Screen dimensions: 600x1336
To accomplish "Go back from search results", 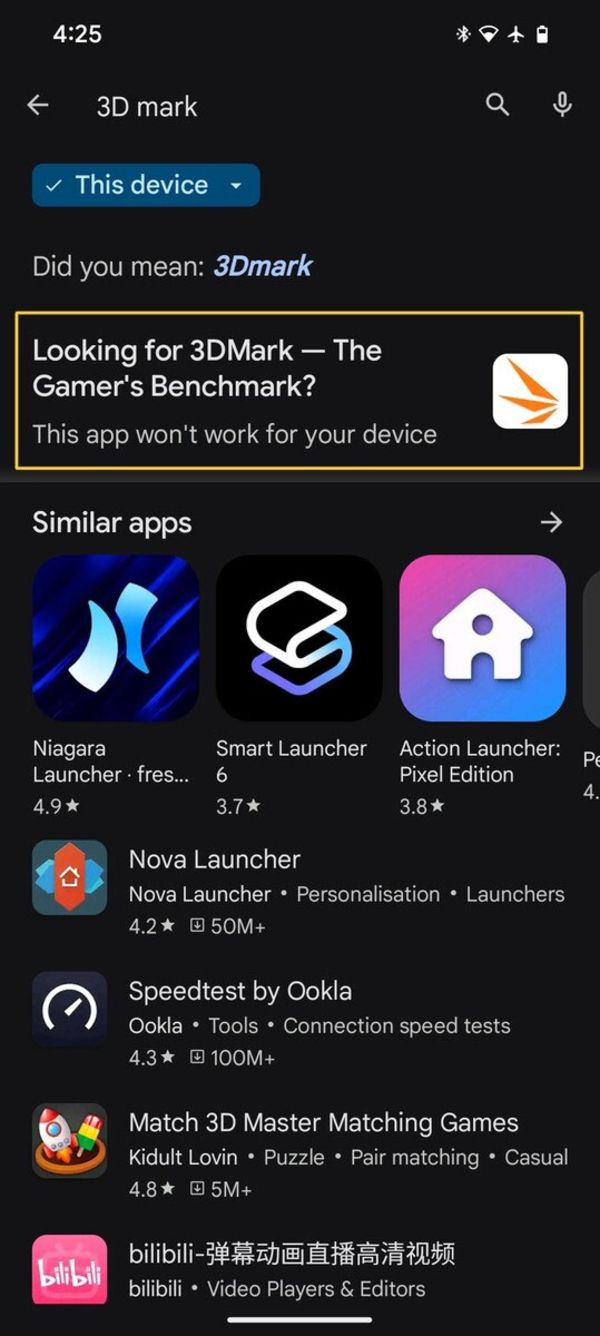I will 38,105.
